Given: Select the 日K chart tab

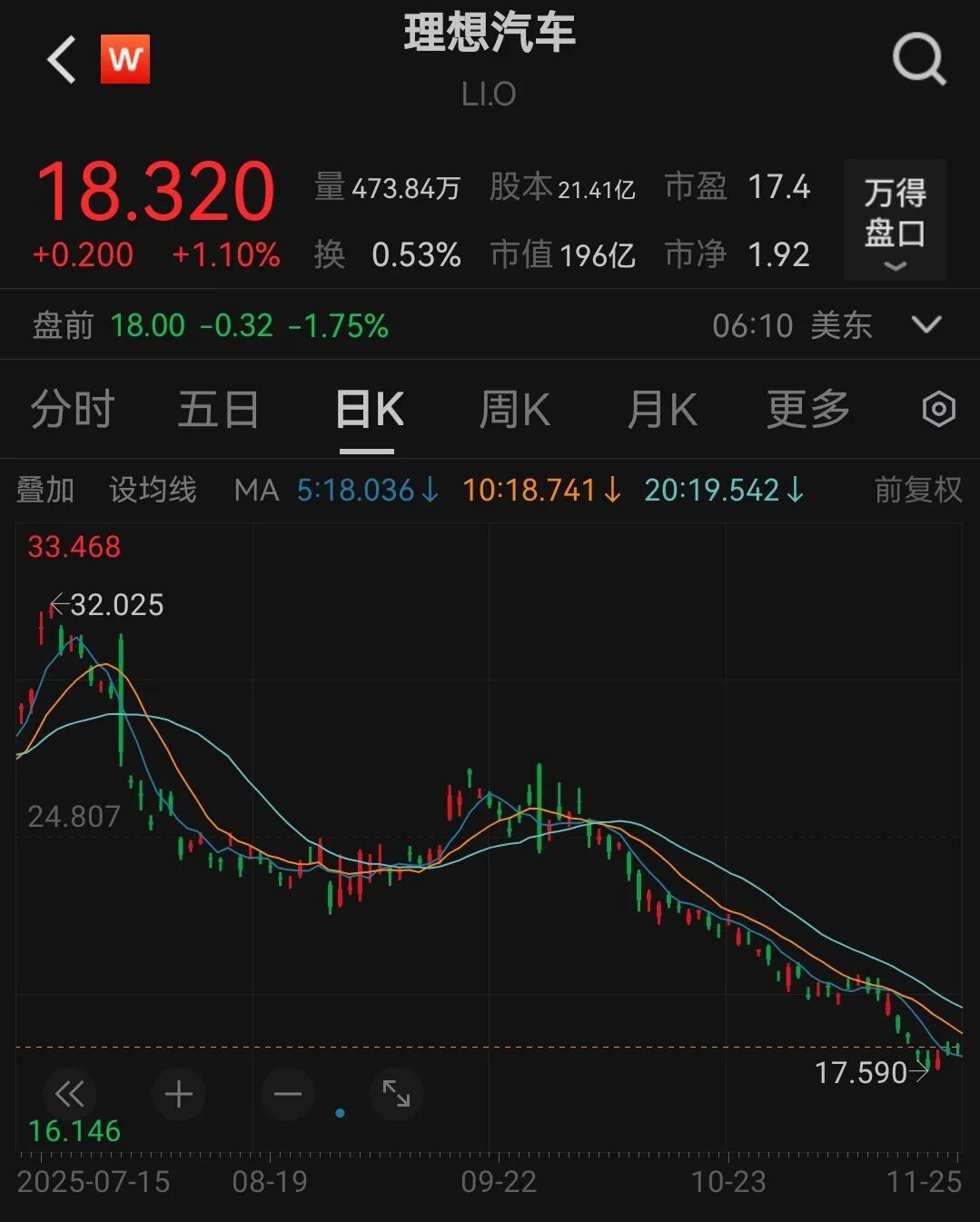Looking at the screenshot, I should pyautogui.click(x=368, y=410).
